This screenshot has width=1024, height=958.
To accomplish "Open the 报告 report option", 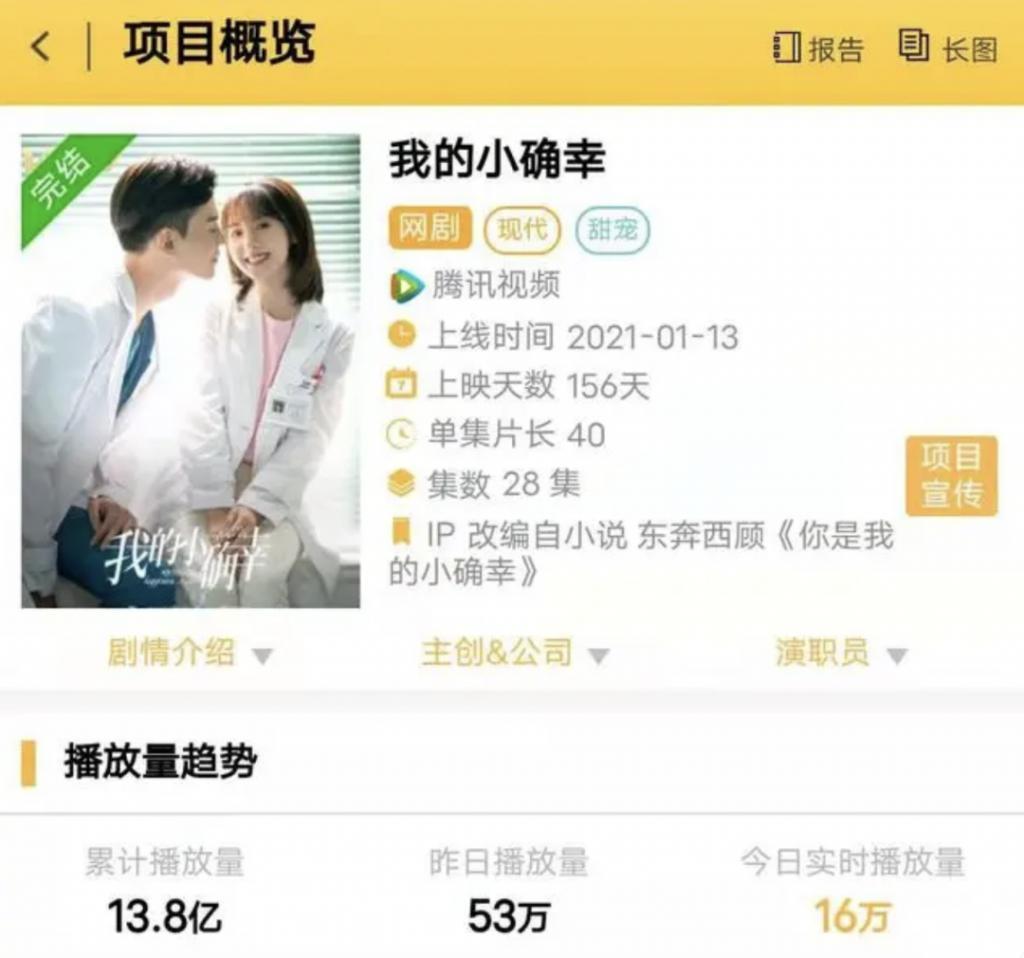I will coord(818,48).
